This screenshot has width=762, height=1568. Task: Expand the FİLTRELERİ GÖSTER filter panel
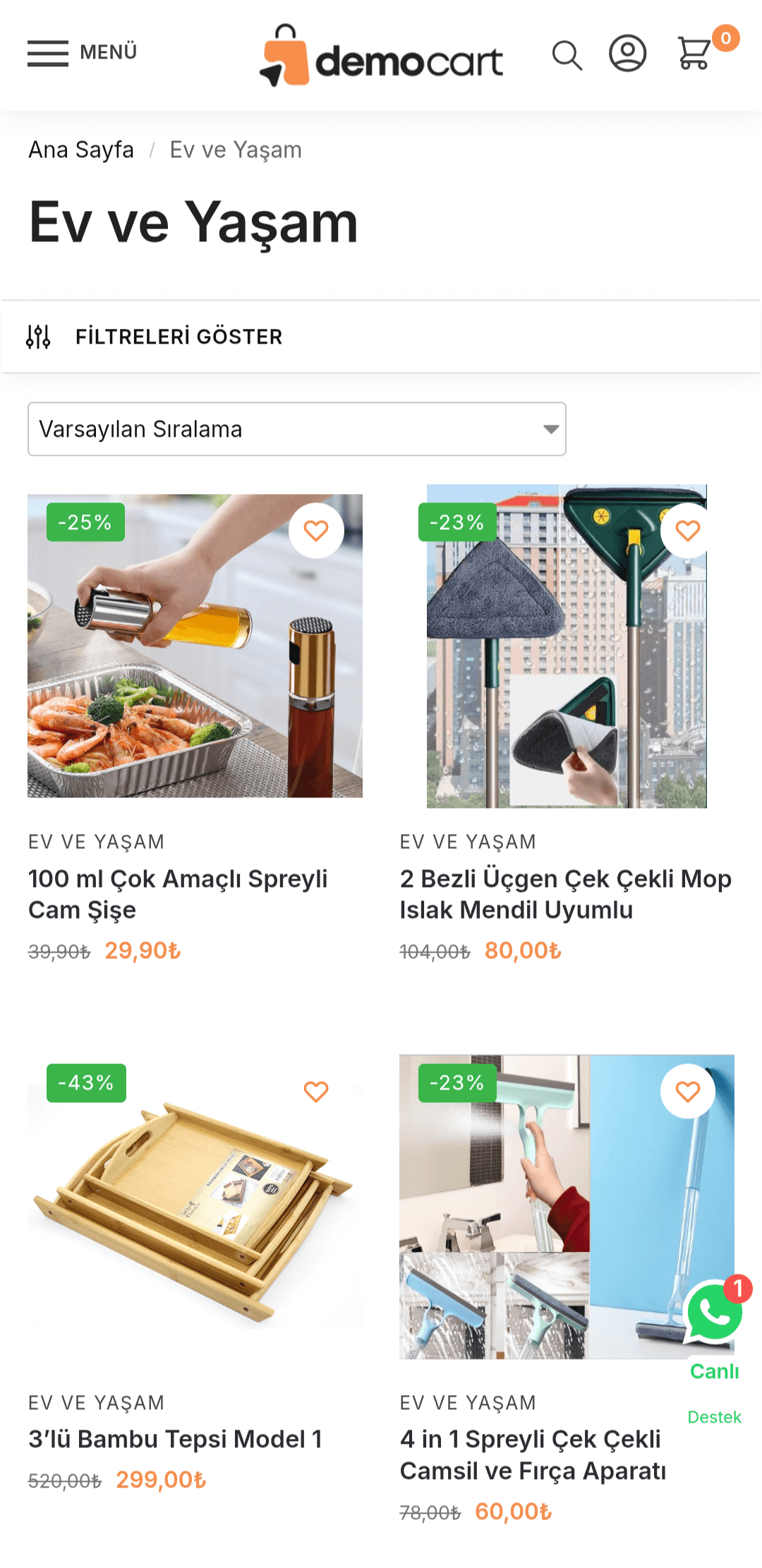179,337
